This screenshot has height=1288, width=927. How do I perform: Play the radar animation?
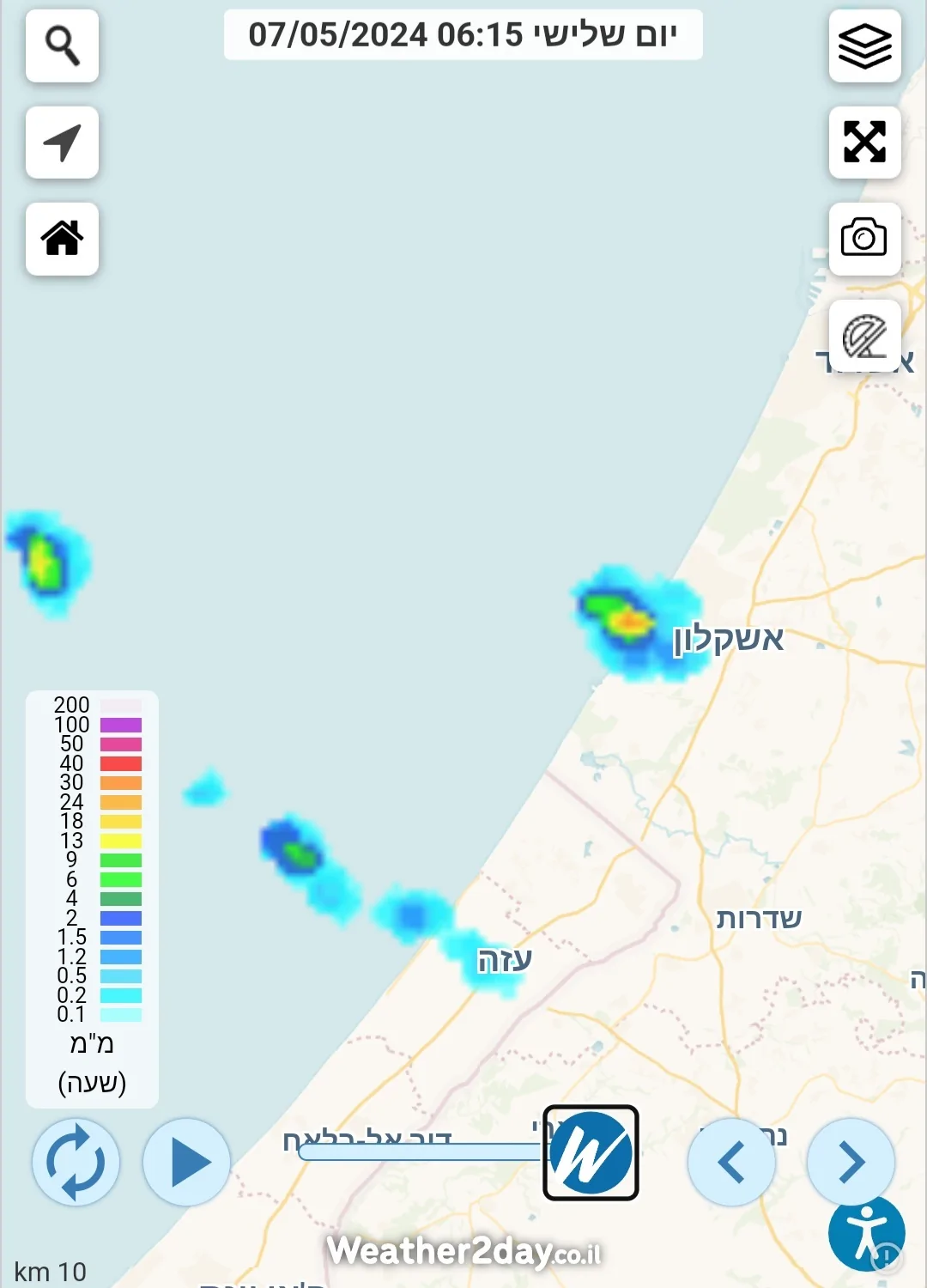pos(187,1162)
